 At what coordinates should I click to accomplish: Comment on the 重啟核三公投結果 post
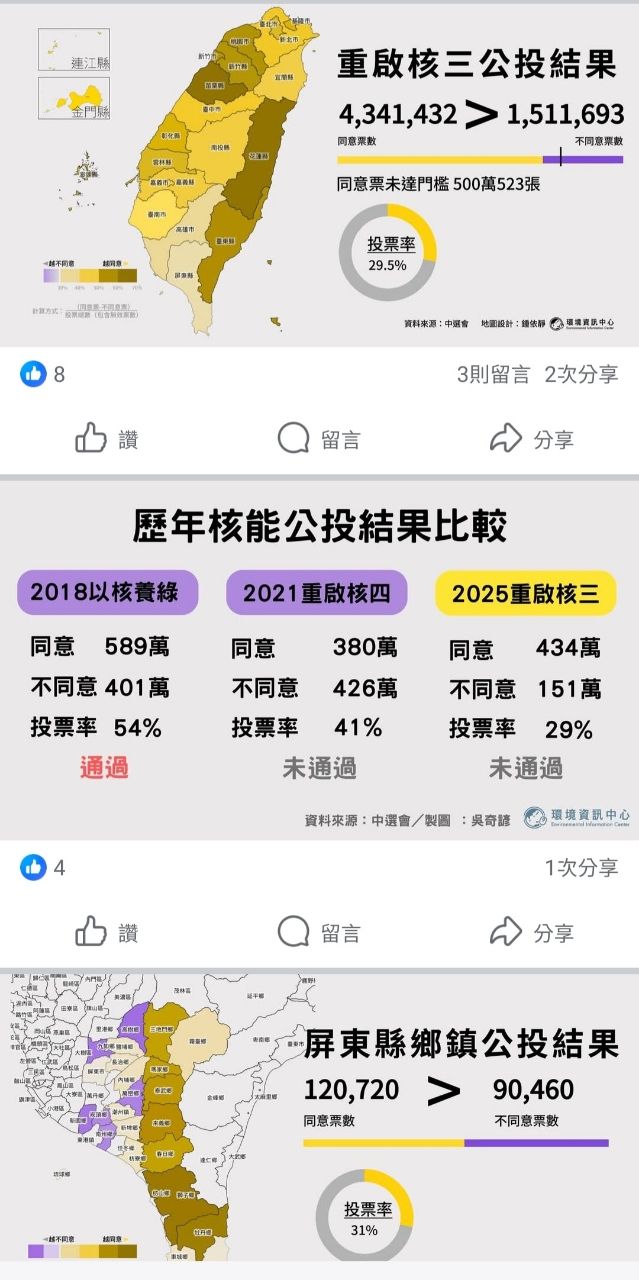click(x=319, y=439)
